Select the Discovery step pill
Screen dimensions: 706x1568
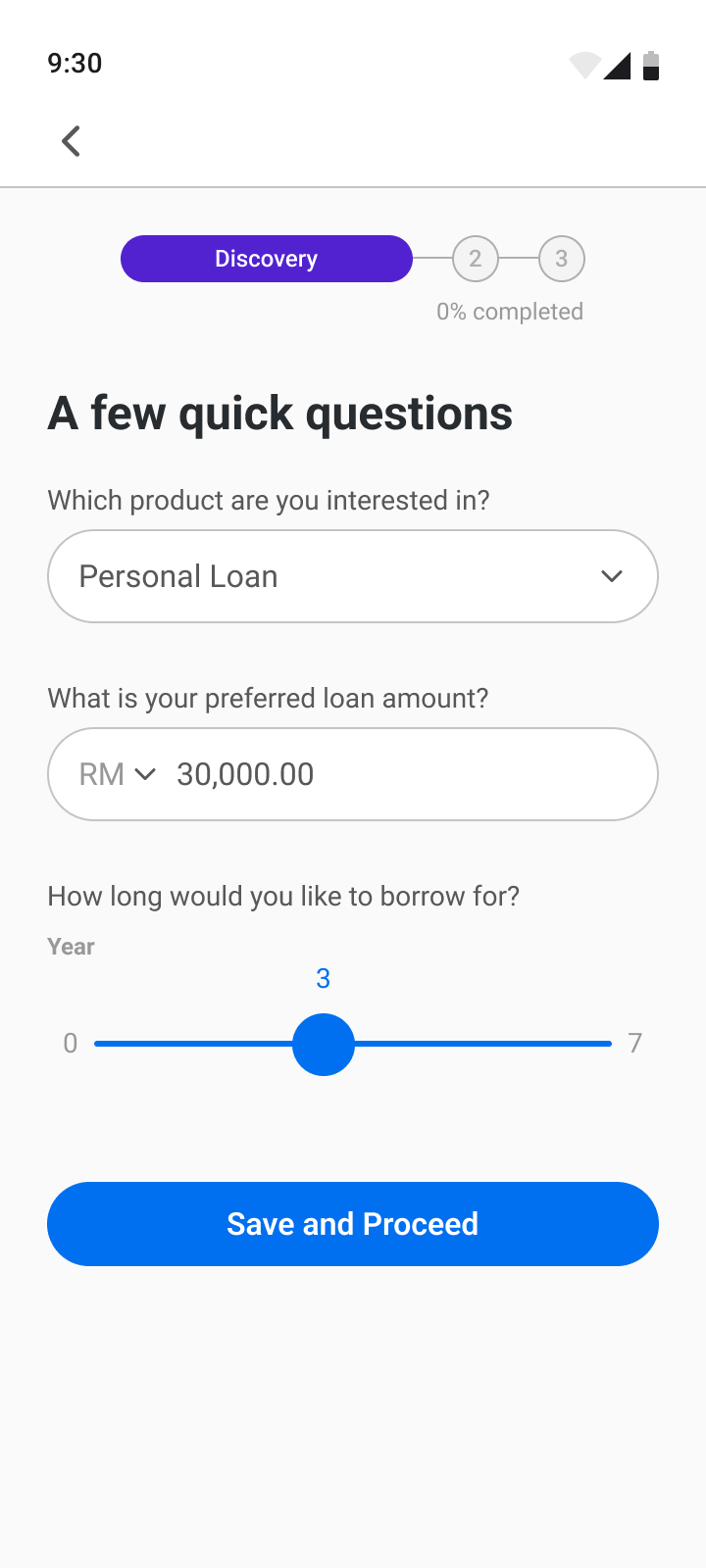coord(267,259)
